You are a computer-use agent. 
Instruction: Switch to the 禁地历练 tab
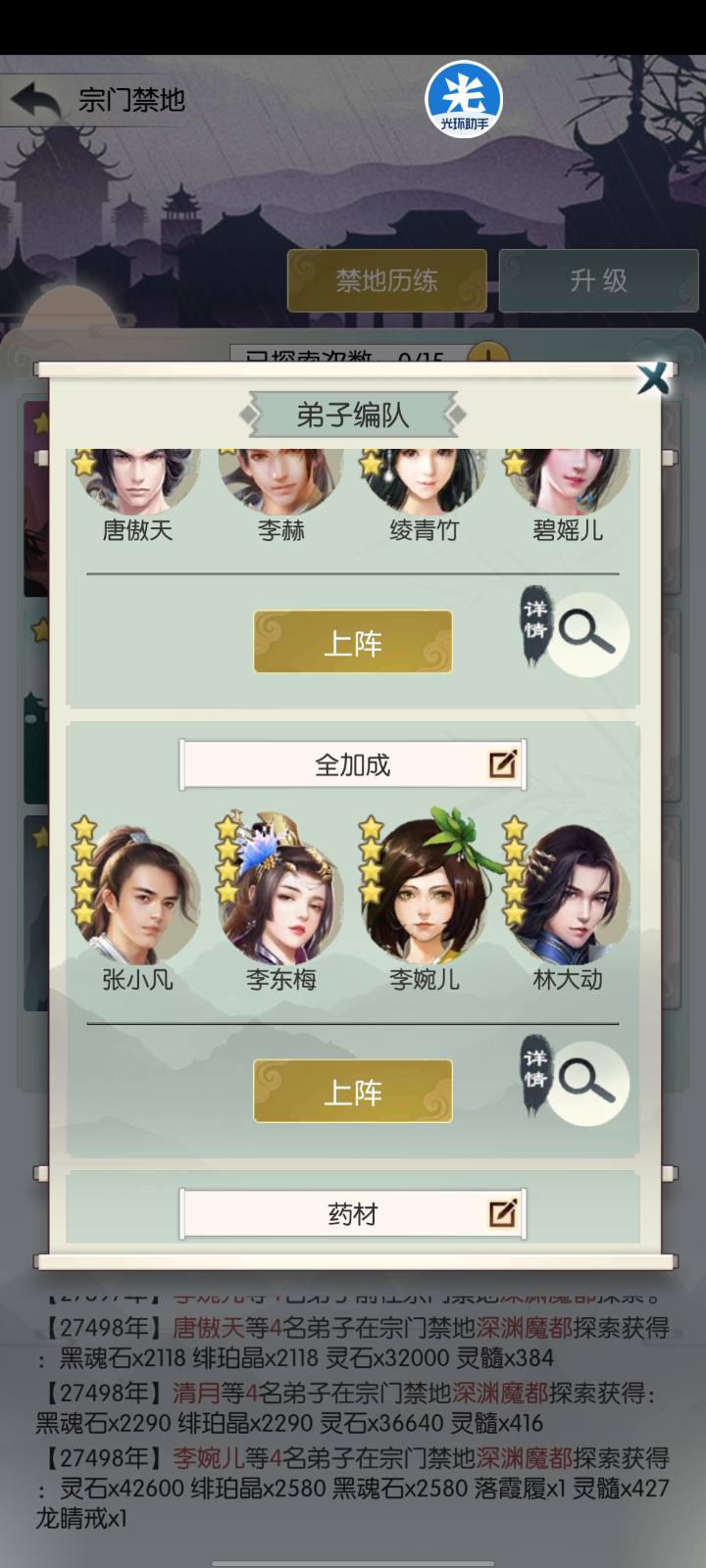386,280
